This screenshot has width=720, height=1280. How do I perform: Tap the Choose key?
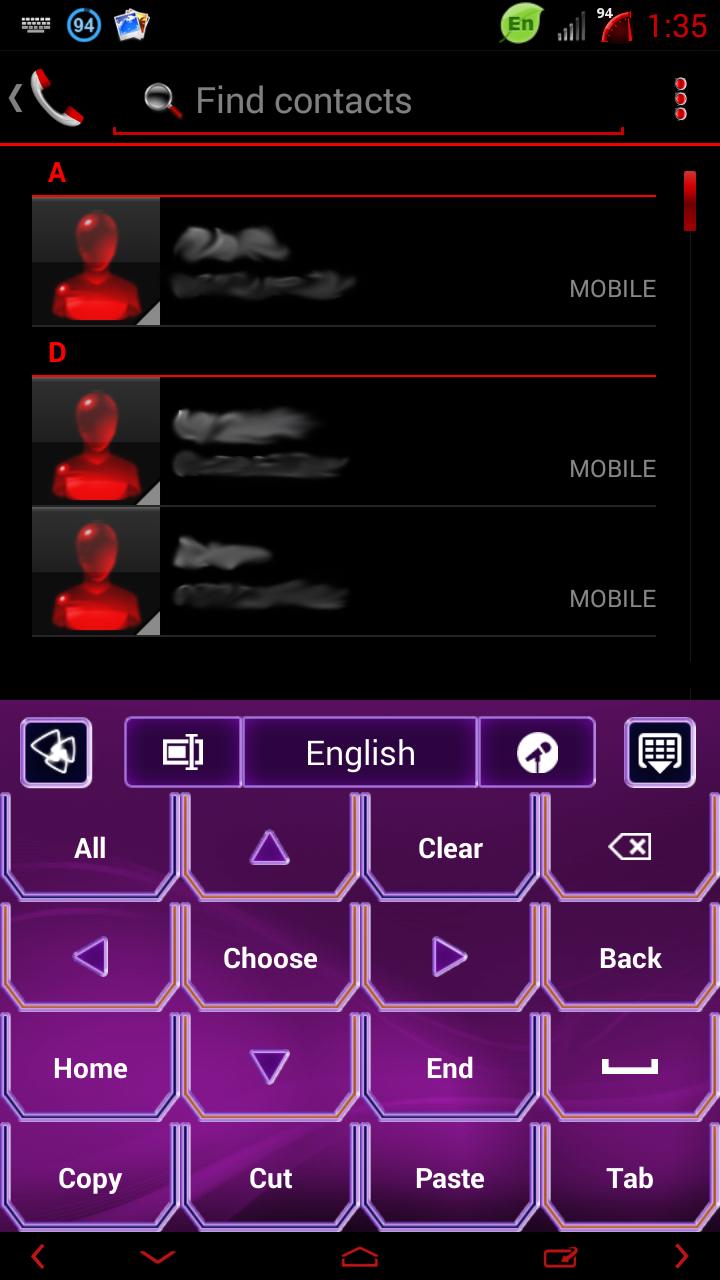coord(270,958)
